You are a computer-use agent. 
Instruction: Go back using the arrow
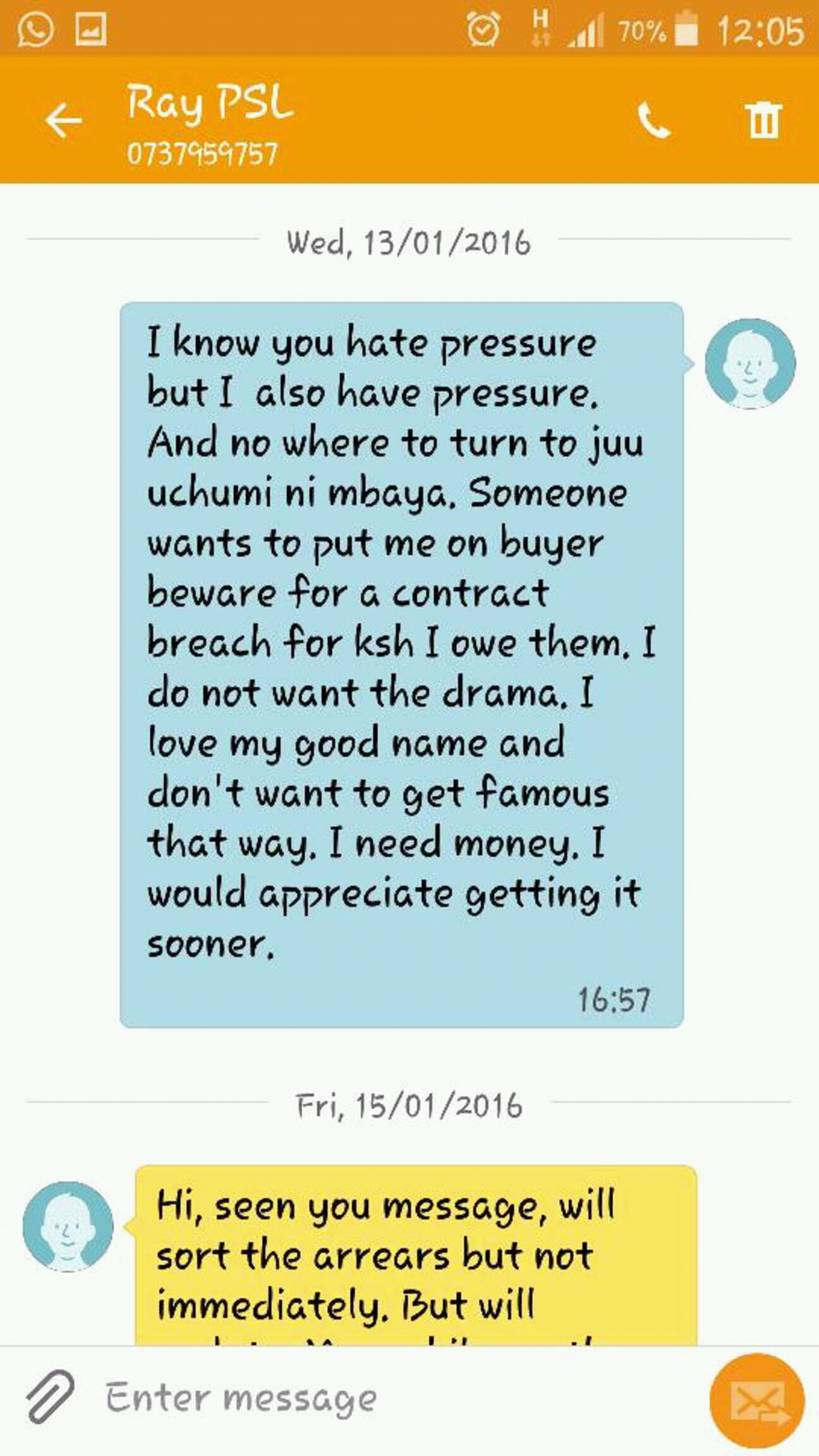64,119
